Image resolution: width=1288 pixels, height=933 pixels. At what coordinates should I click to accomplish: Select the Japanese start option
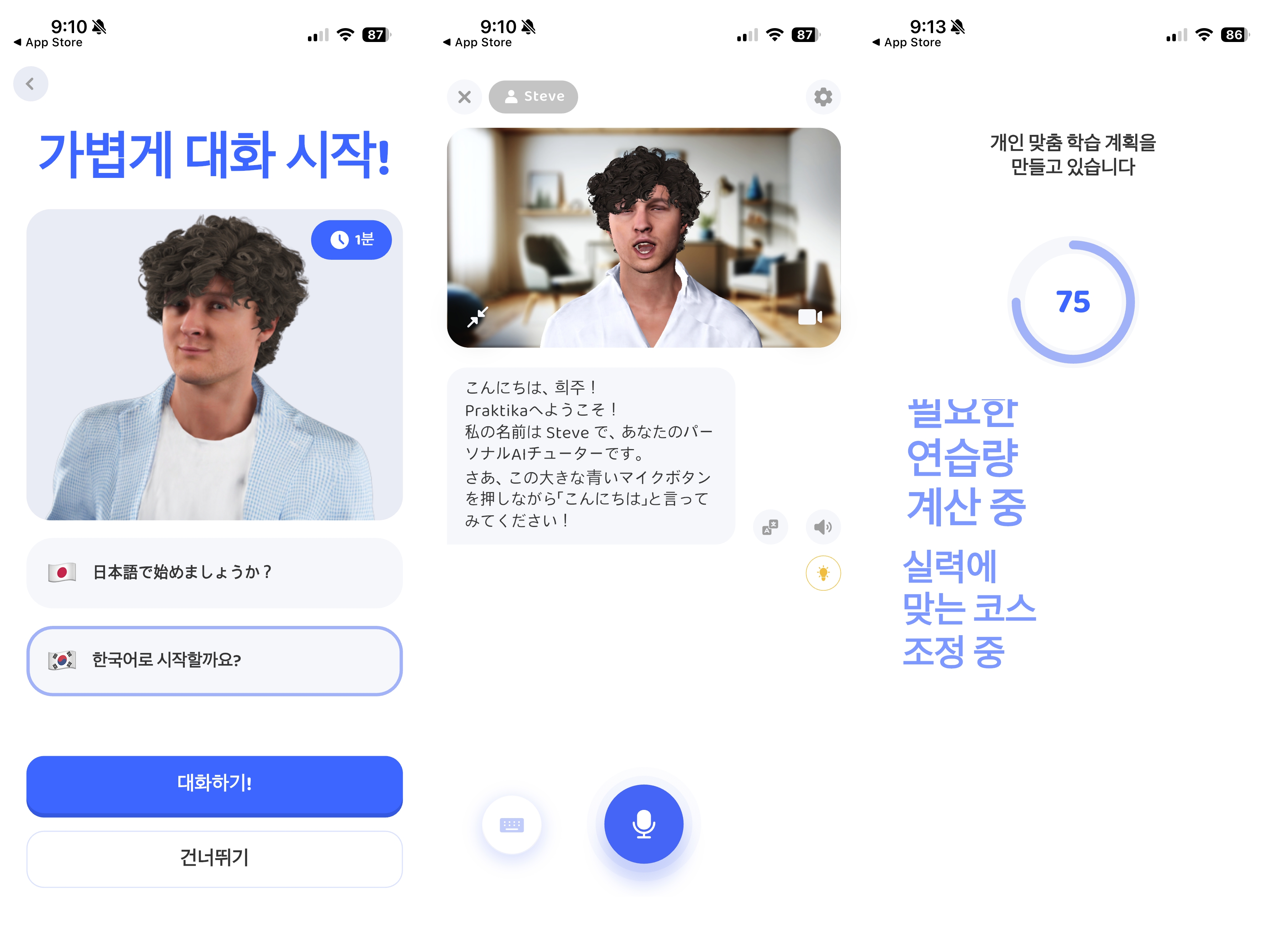(x=214, y=572)
